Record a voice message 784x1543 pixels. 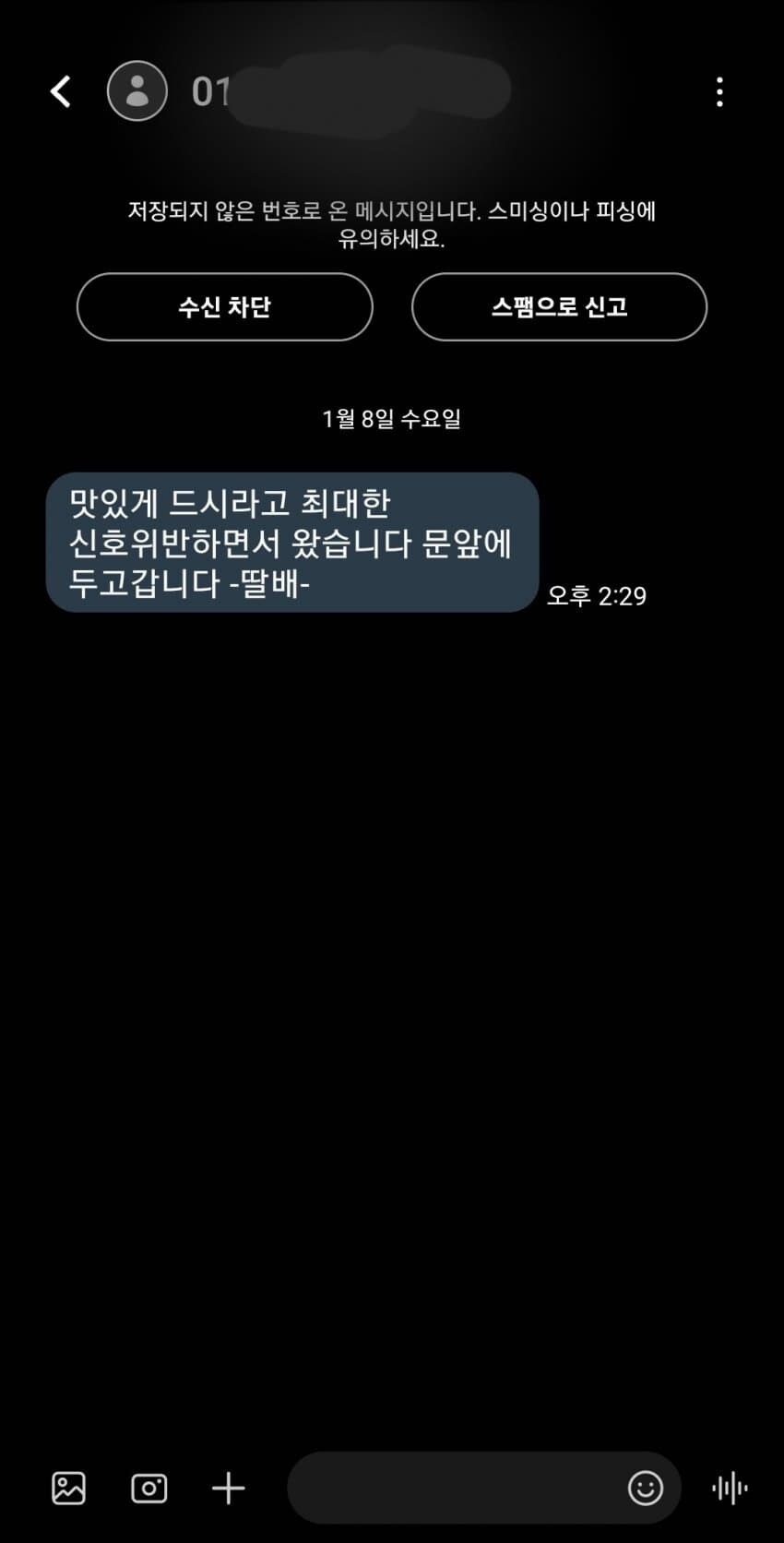coord(730,1488)
